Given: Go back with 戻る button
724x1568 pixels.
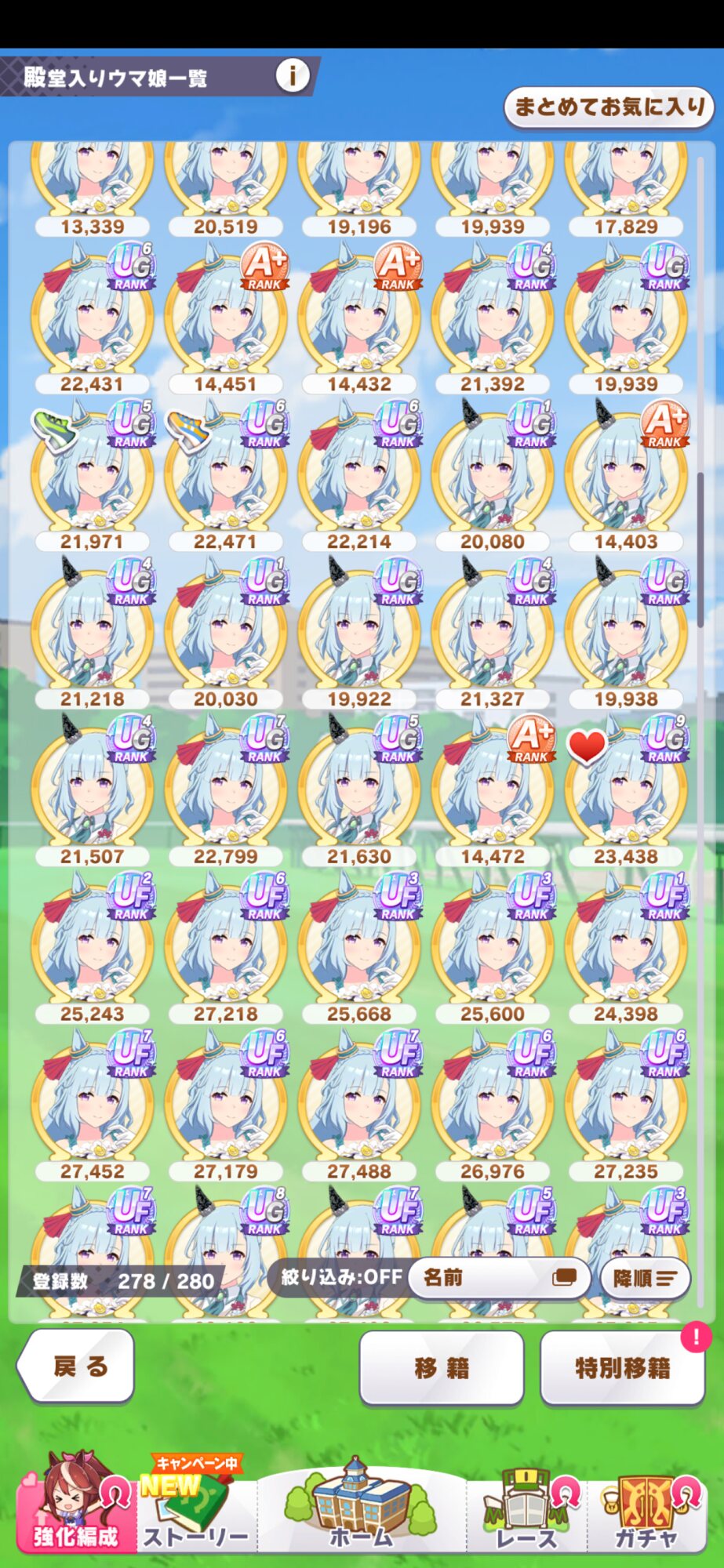Looking at the screenshot, I should click(x=76, y=1367).
